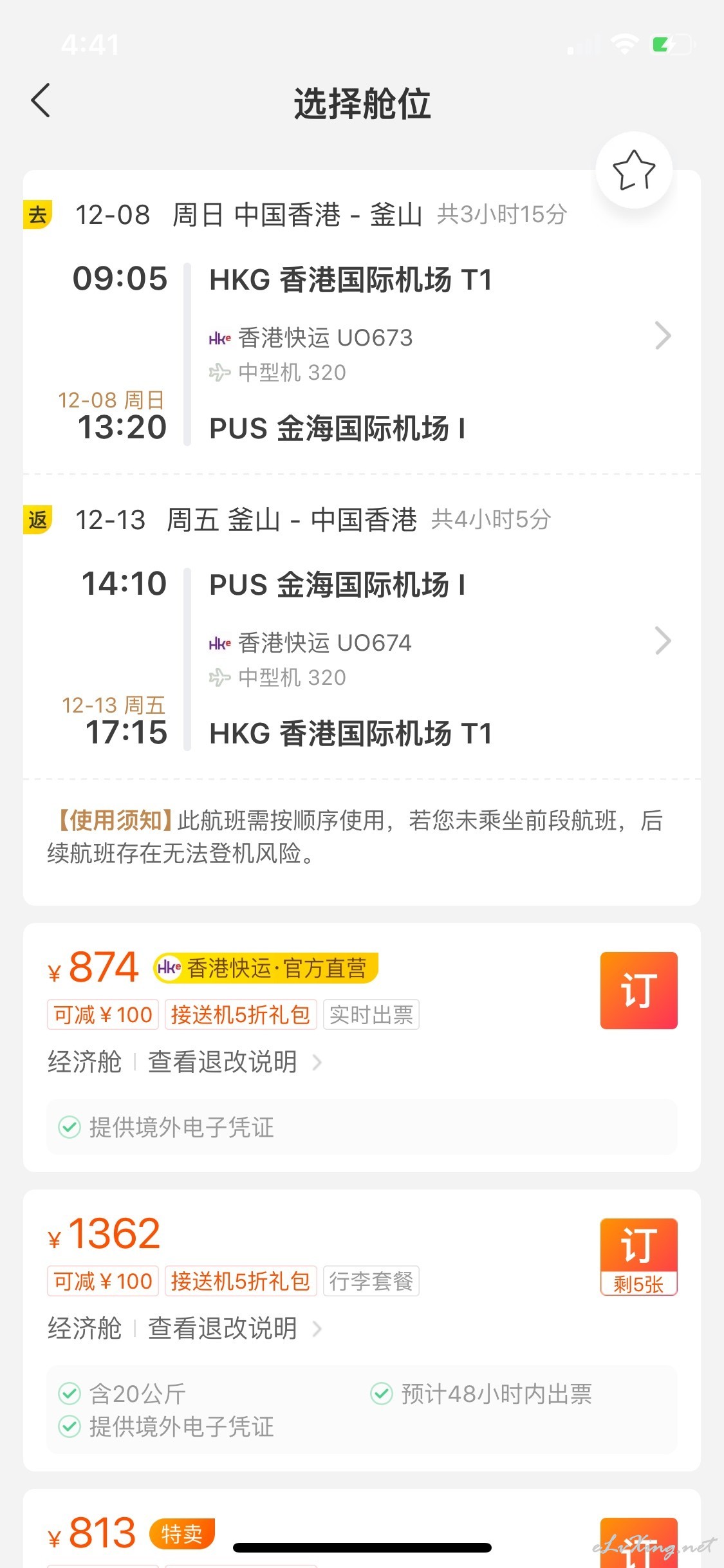The width and height of the screenshot is (724, 1568).
Task: Book the ¥813 special sale fare
Action: tap(638, 1543)
